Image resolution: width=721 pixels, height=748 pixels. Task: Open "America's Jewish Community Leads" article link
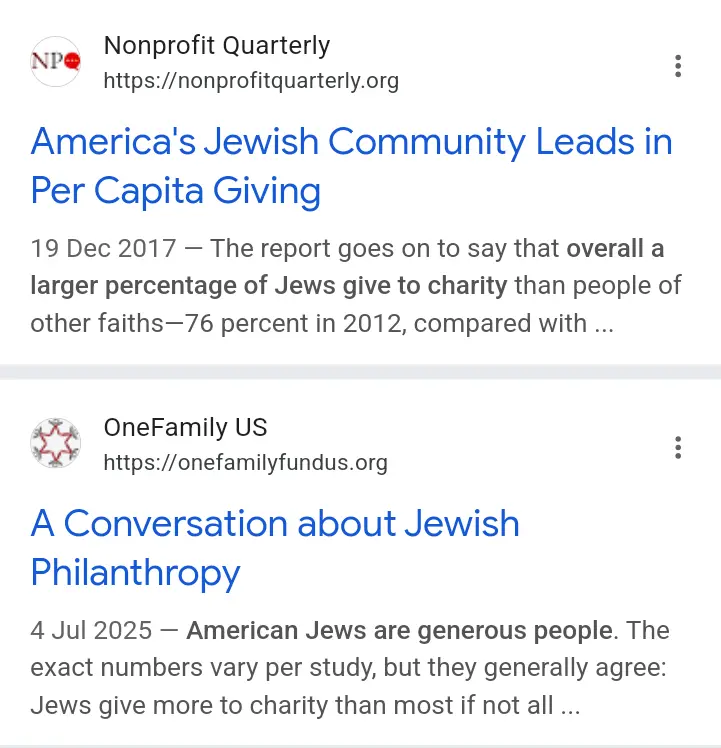tap(350, 165)
